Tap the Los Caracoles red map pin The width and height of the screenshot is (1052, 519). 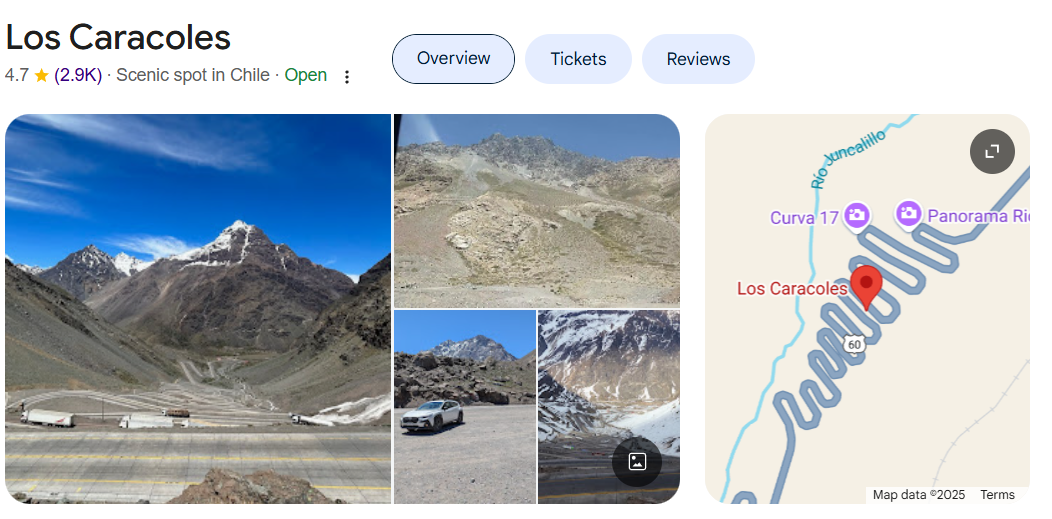click(866, 284)
